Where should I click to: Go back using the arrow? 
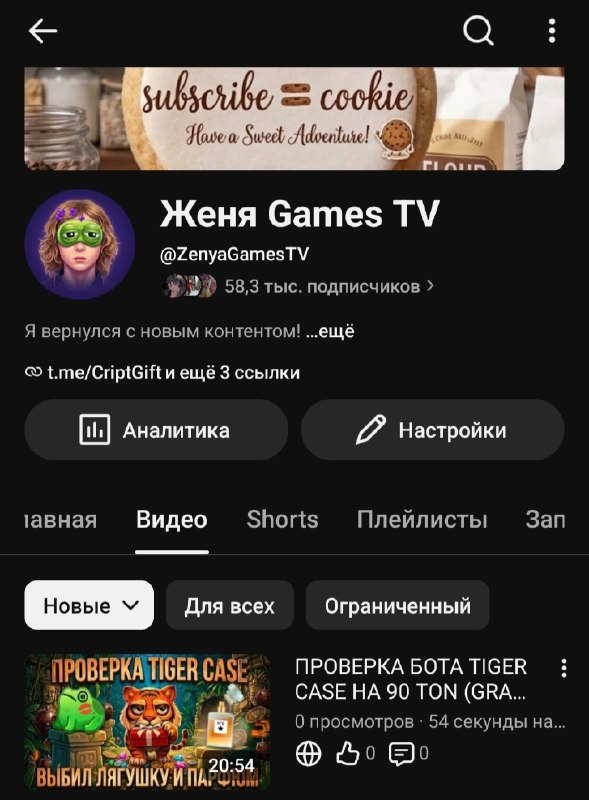pos(42,31)
